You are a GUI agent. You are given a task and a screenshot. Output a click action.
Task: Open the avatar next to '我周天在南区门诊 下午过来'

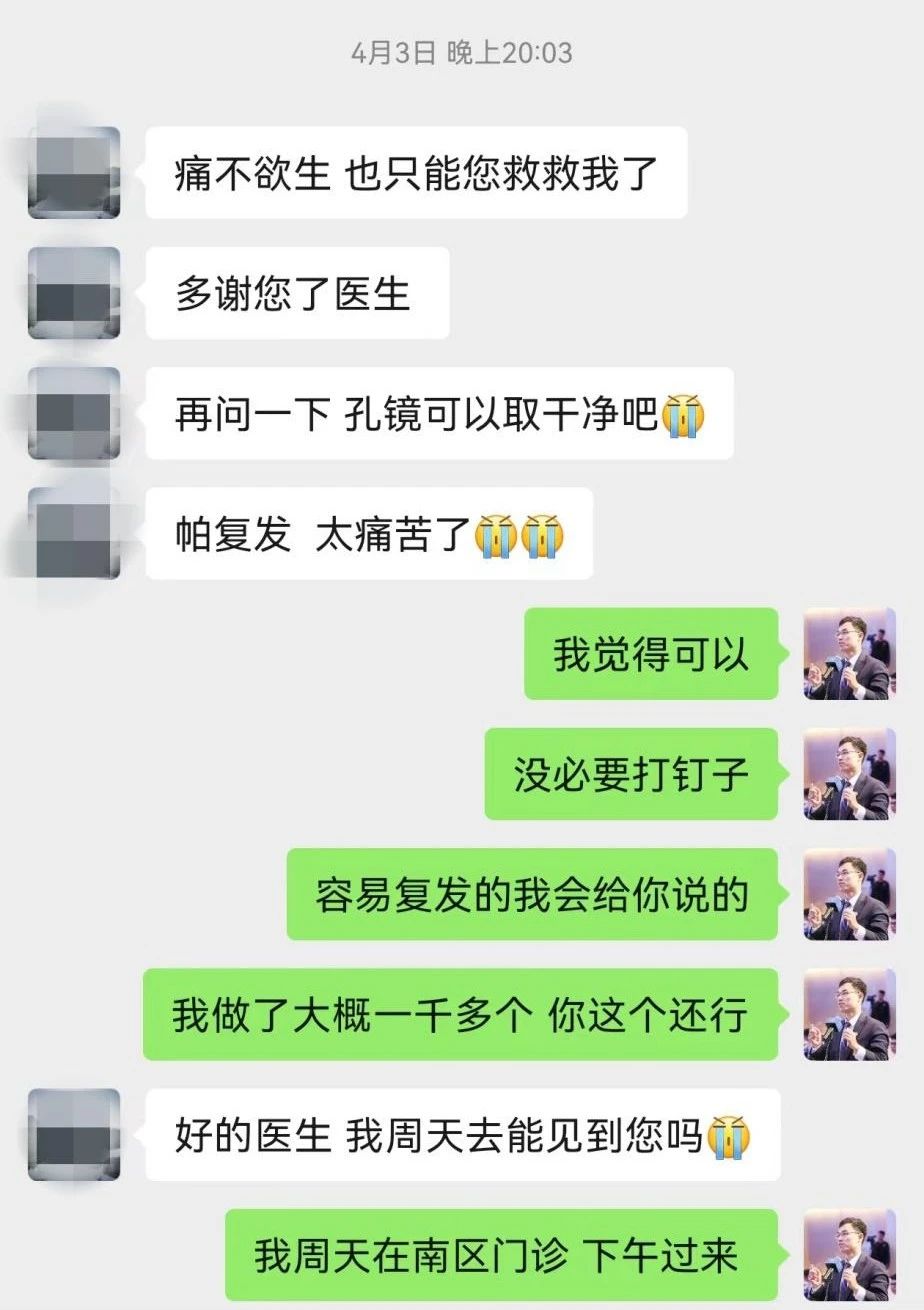click(849, 1255)
